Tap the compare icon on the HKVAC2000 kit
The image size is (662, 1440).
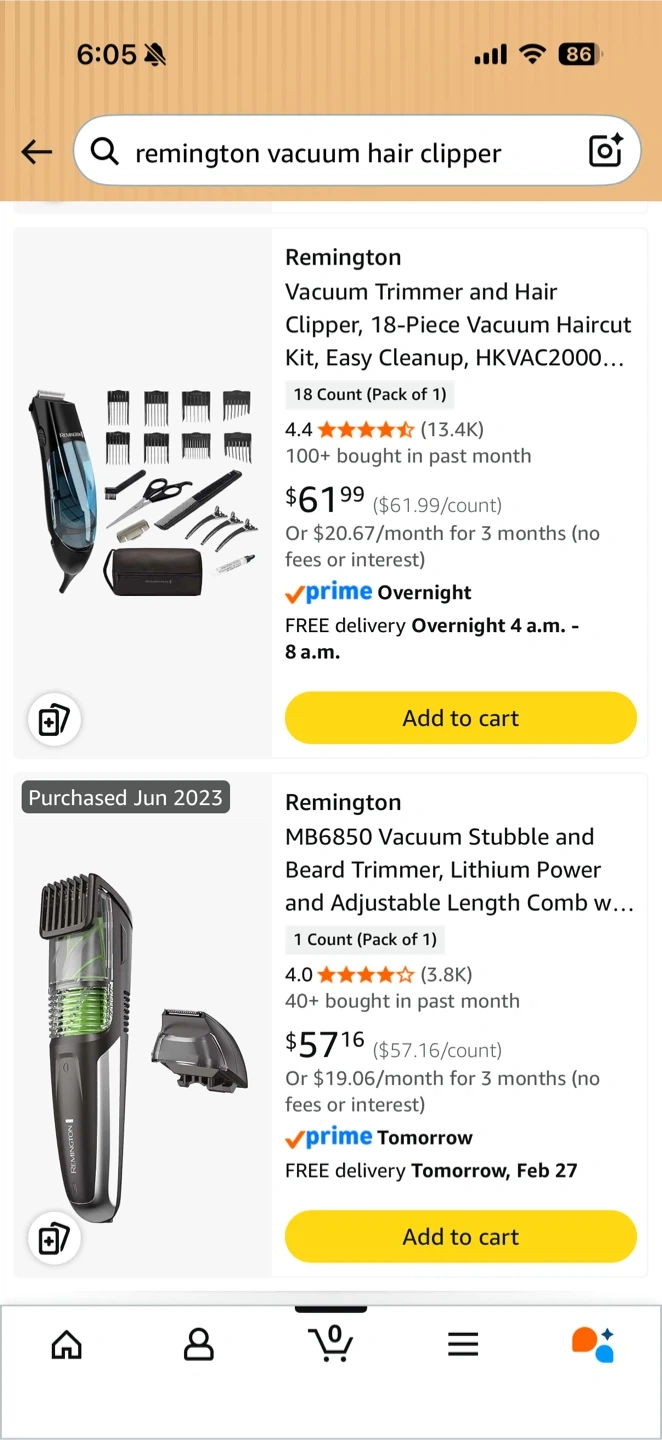[53, 720]
